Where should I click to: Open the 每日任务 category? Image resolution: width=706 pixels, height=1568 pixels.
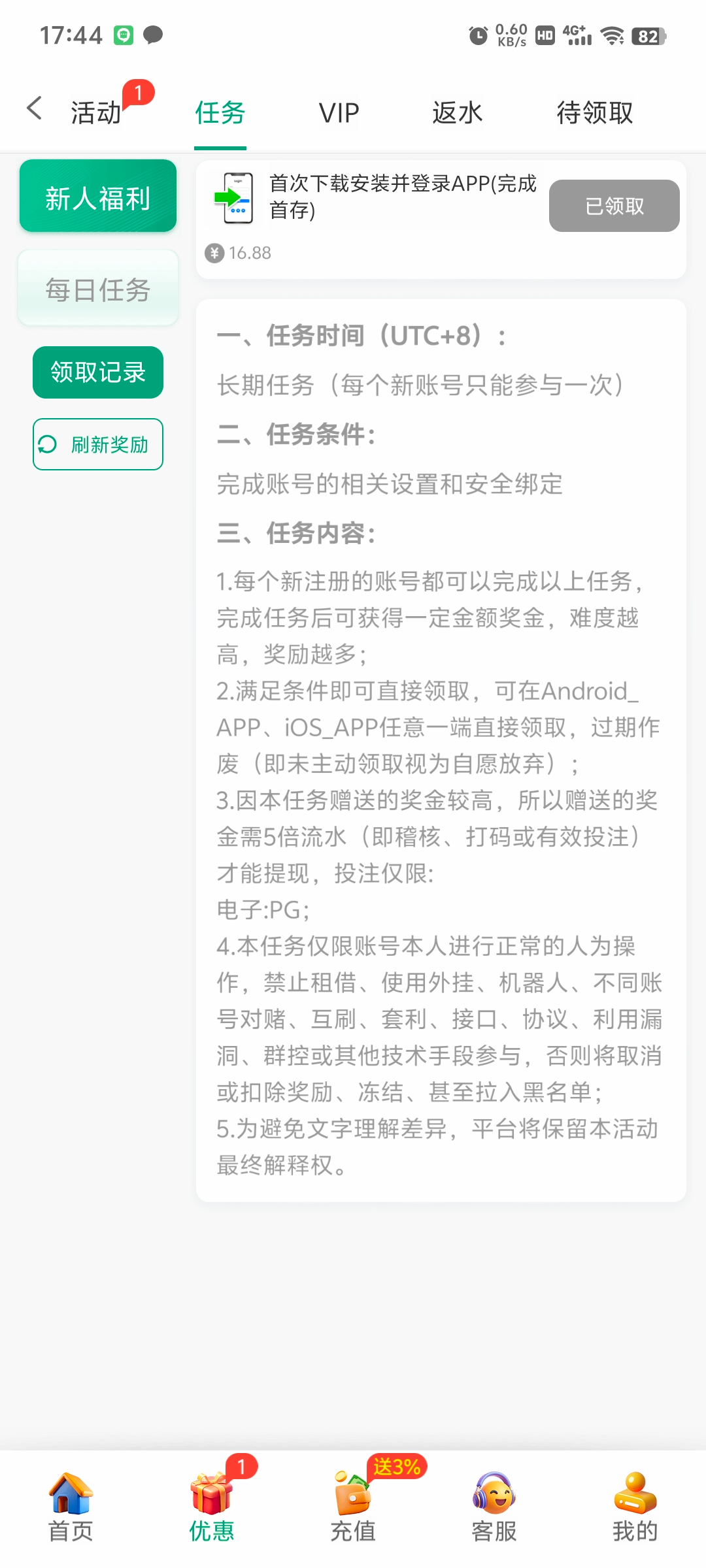tap(98, 289)
